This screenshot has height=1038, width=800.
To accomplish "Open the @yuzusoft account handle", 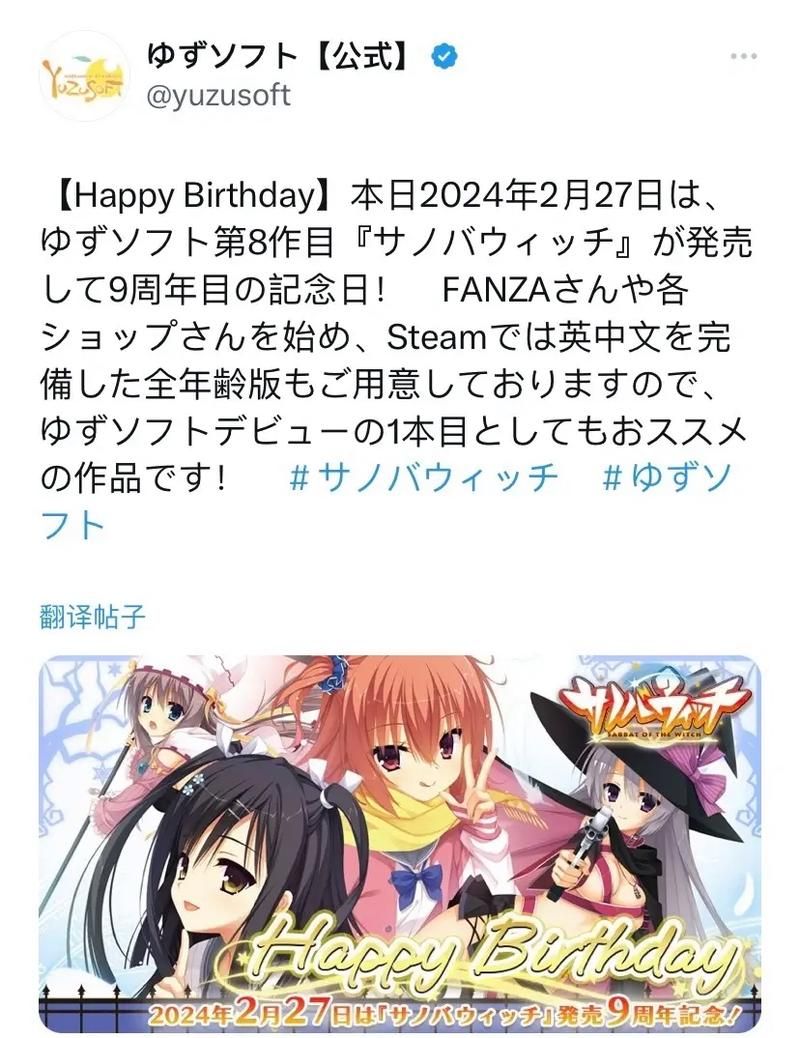I will coord(218,95).
